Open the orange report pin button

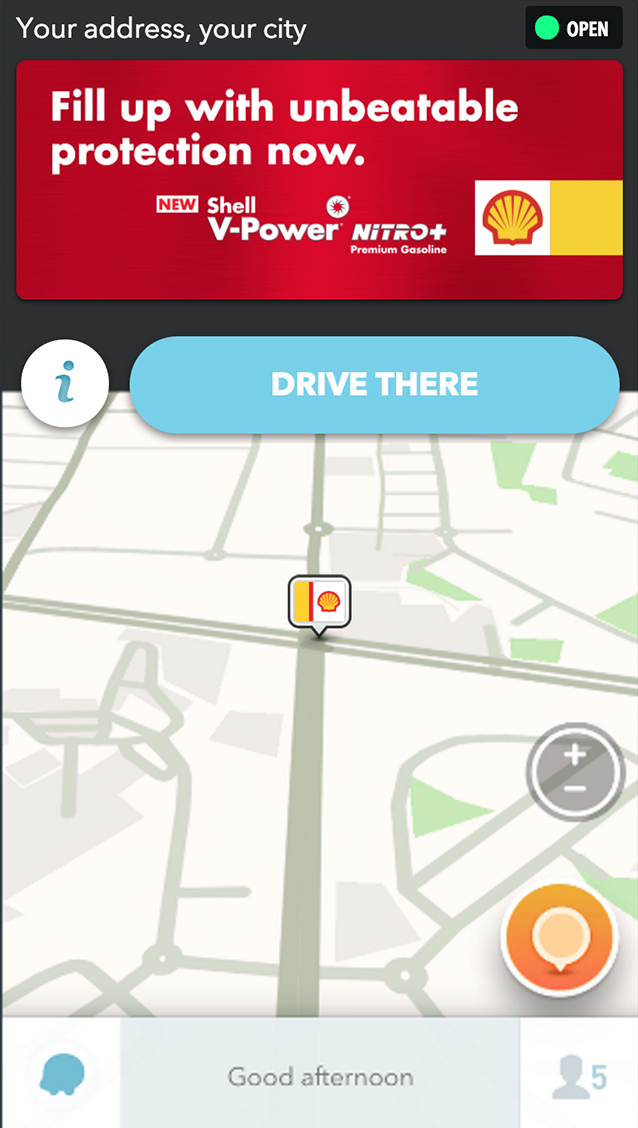pyautogui.click(x=560, y=940)
